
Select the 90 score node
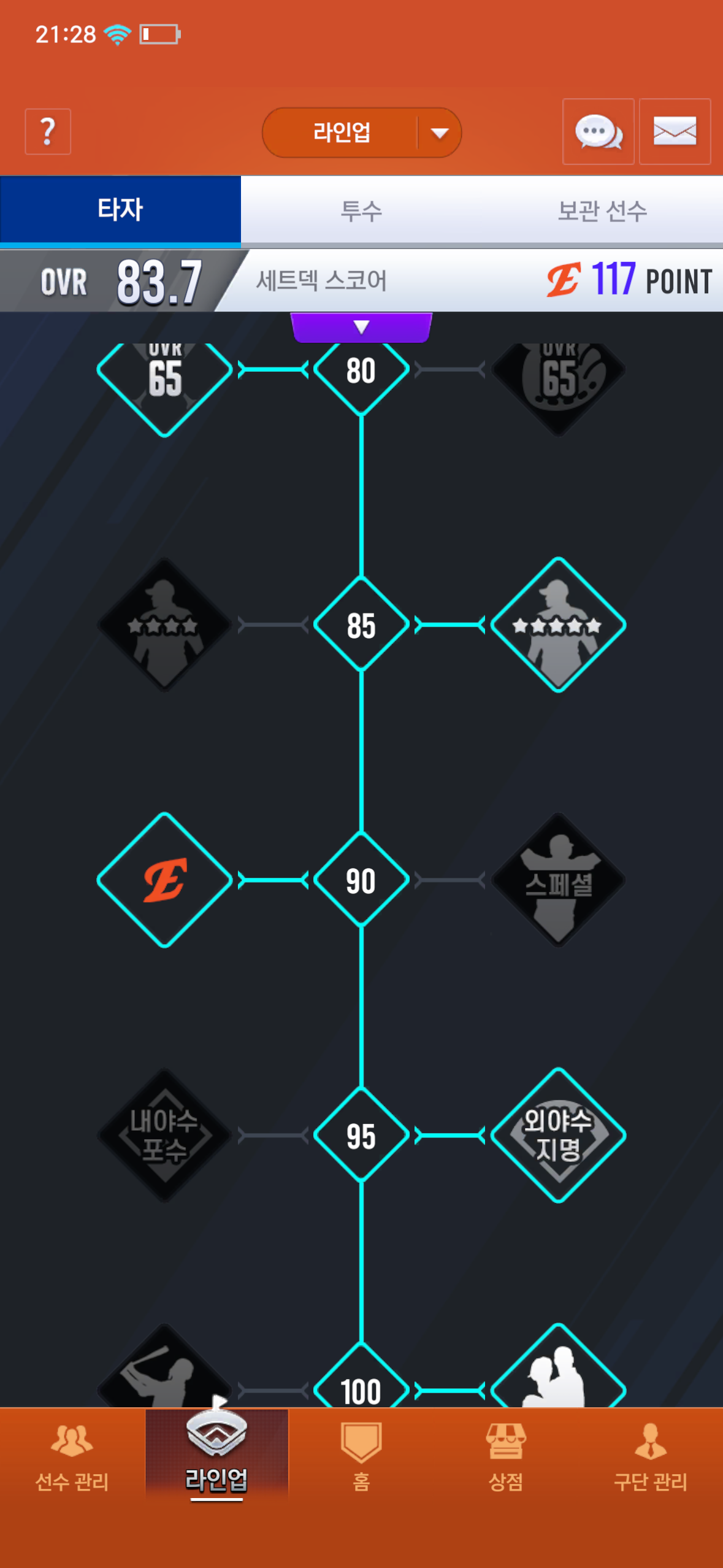click(x=361, y=880)
